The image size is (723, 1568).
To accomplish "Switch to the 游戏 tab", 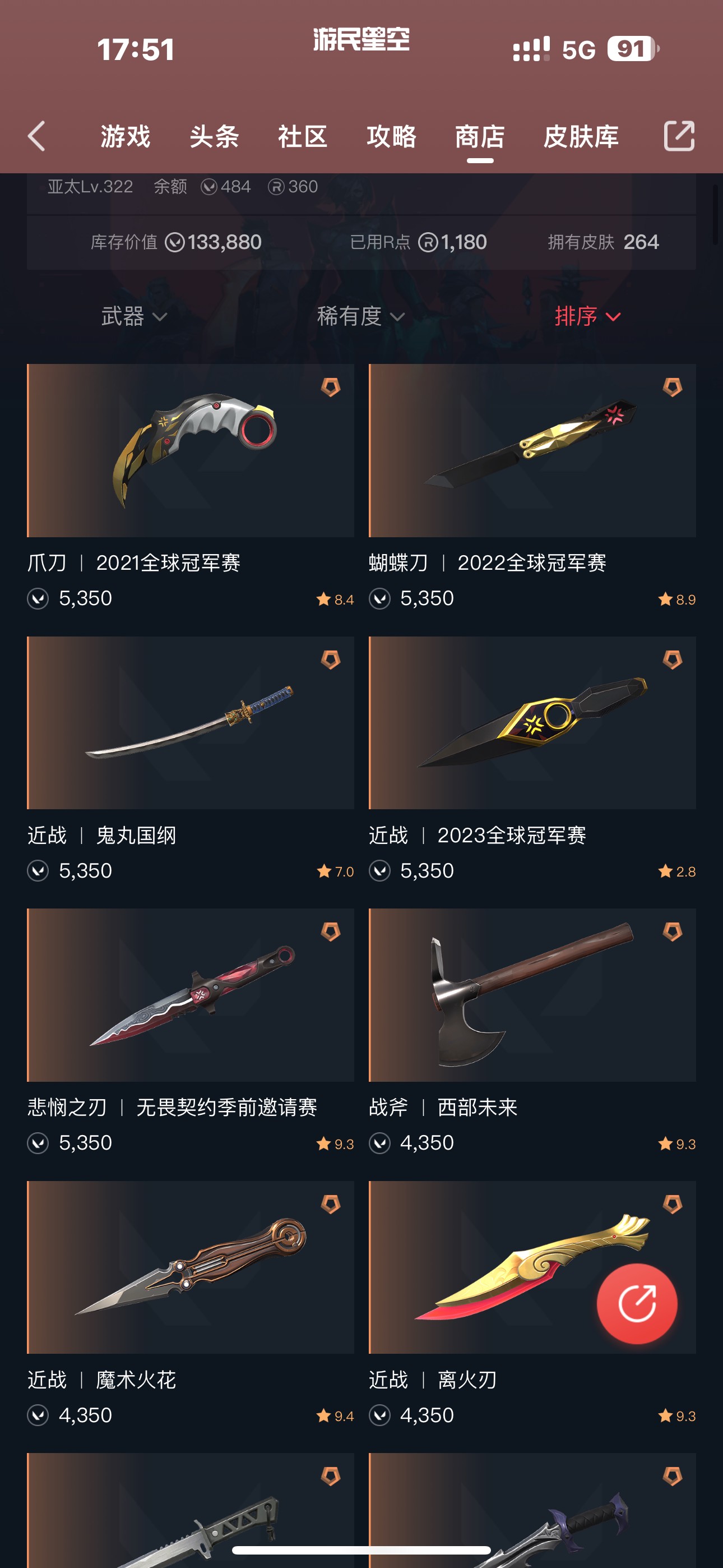I will (126, 136).
